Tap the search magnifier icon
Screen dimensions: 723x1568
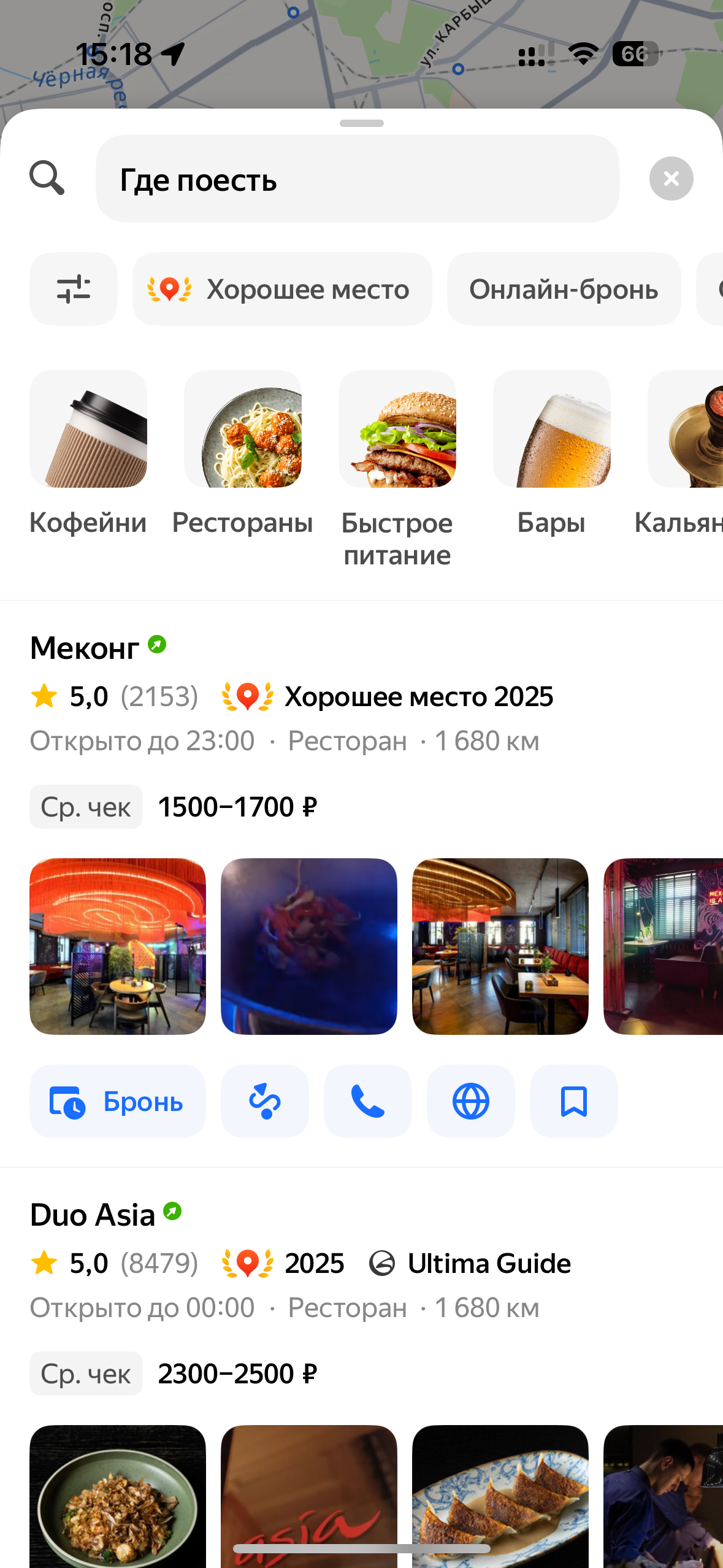[47, 179]
